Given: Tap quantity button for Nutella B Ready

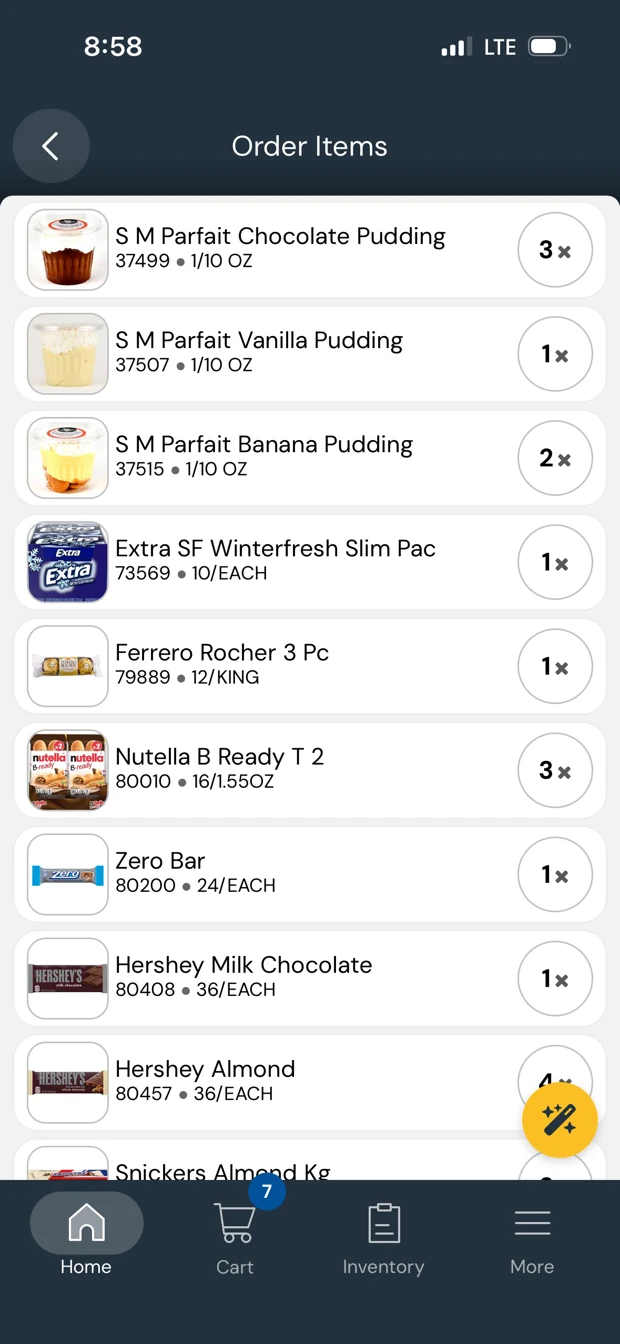Looking at the screenshot, I should point(555,770).
